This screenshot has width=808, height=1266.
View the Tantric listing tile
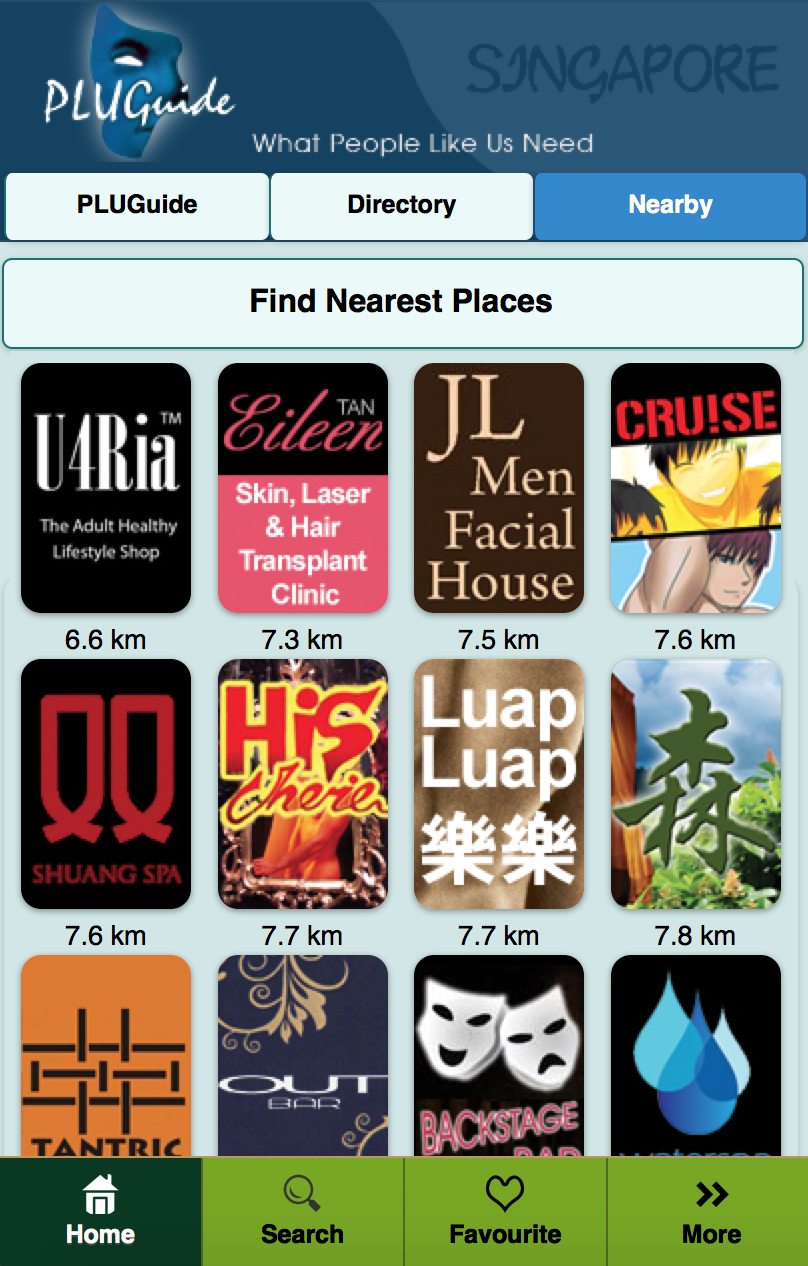[x=106, y=1055]
